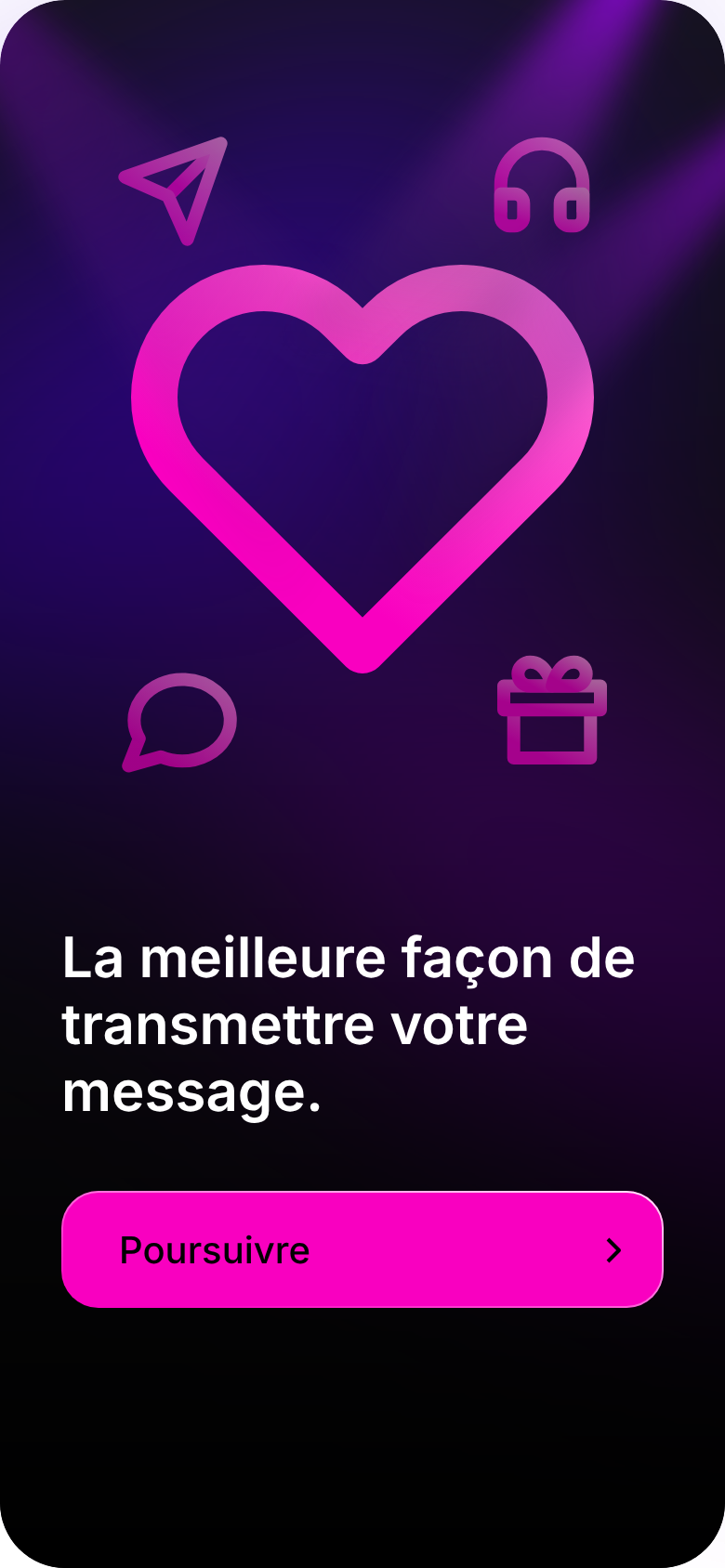Tap the Poursuivre button
Image resolution: width=725 pixels, height=1568 pixels.
coord(362,1249)
